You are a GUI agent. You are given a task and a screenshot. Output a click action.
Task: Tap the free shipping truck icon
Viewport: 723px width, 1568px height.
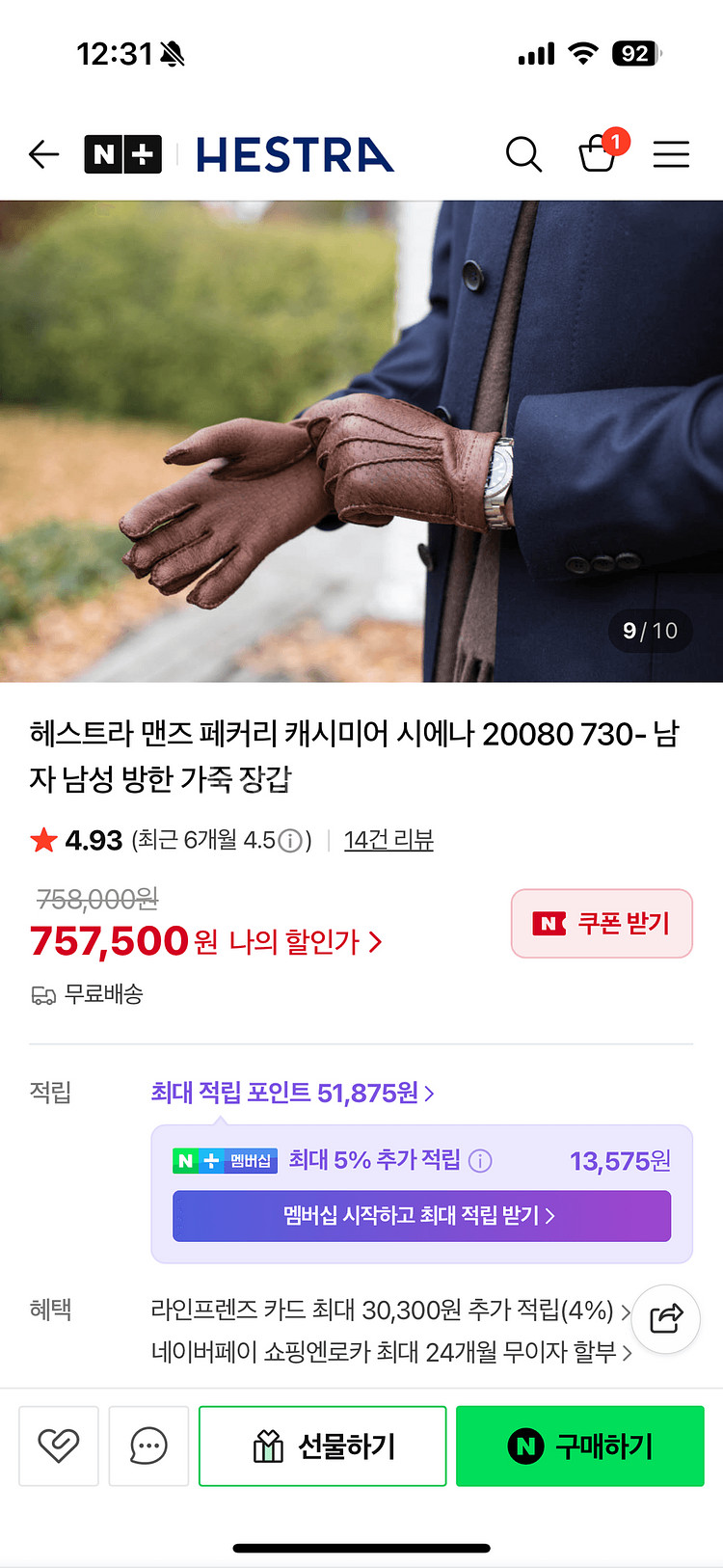click(x=40, y=994)
